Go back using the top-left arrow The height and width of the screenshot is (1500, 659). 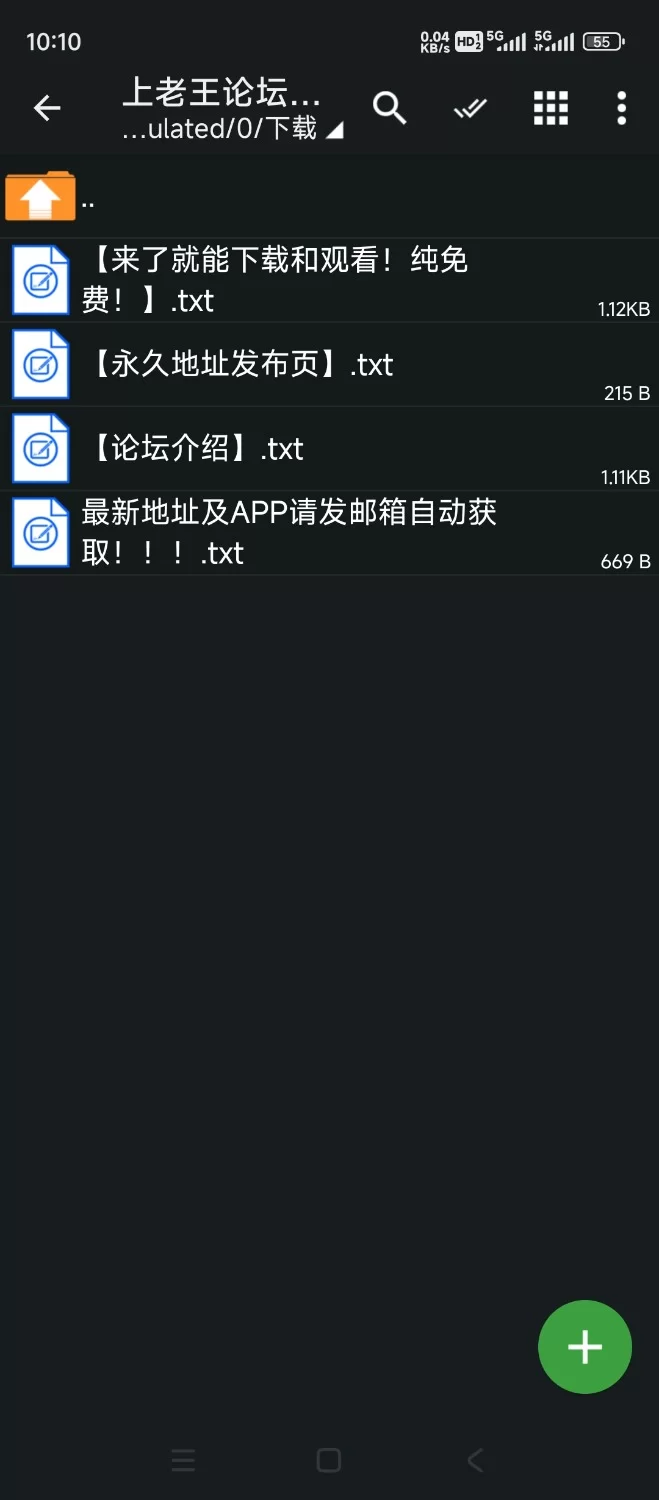[x=47, y=108]
